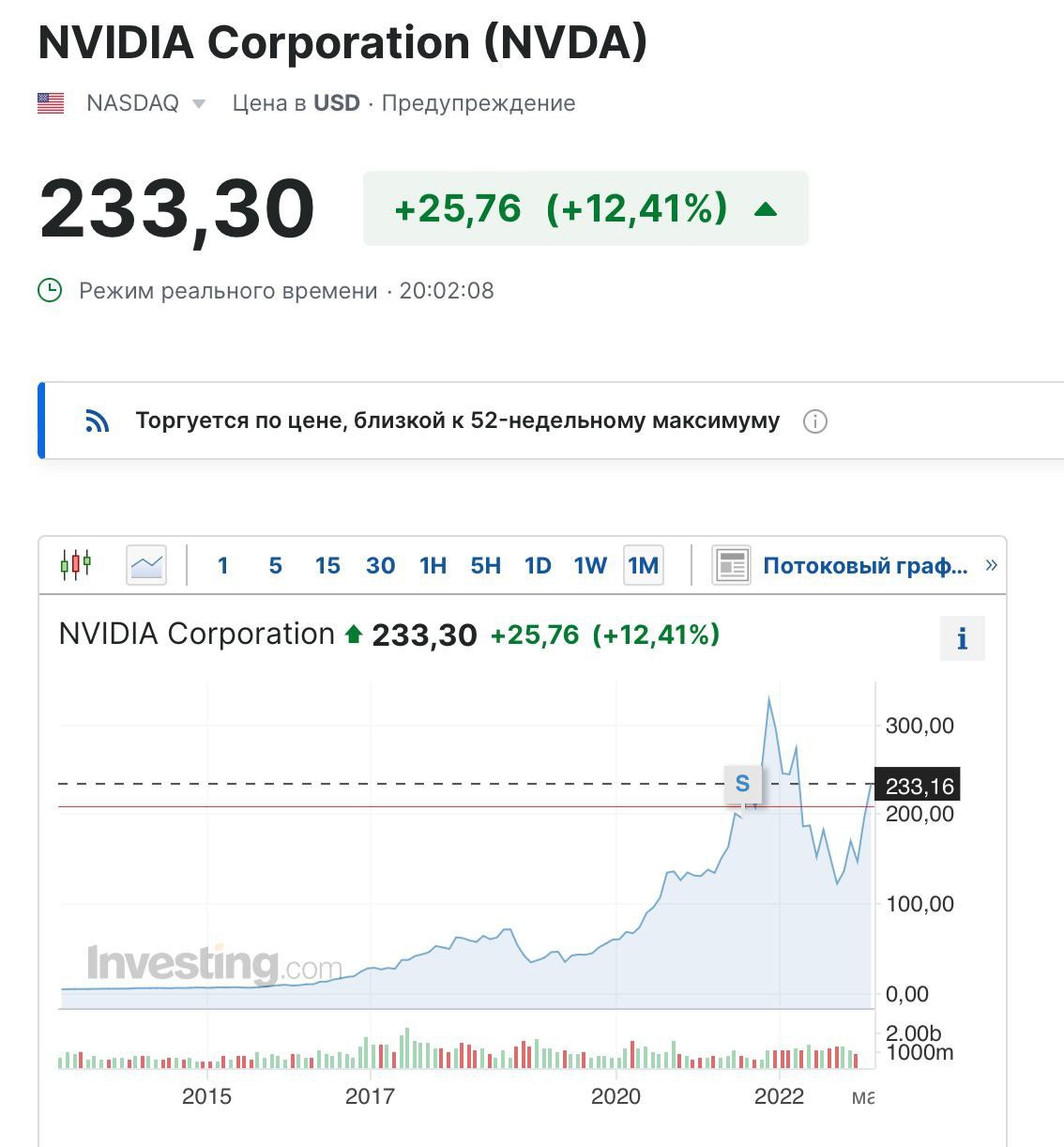Select the 5 minute interval
Image resolution: width=1064 pixels, height=1147 pixels.
click(x=275, y=566)
